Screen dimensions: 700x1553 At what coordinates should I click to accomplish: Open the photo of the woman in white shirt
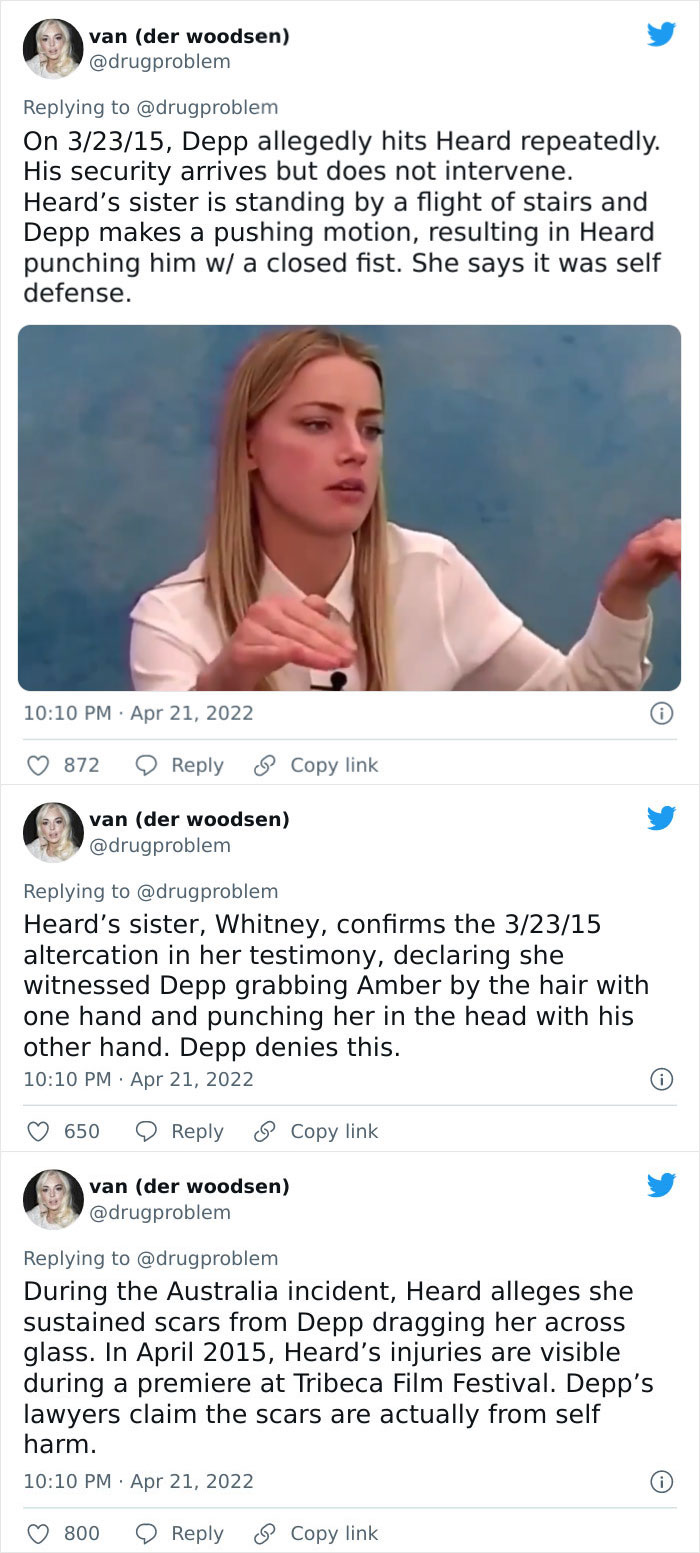point(349,508)
